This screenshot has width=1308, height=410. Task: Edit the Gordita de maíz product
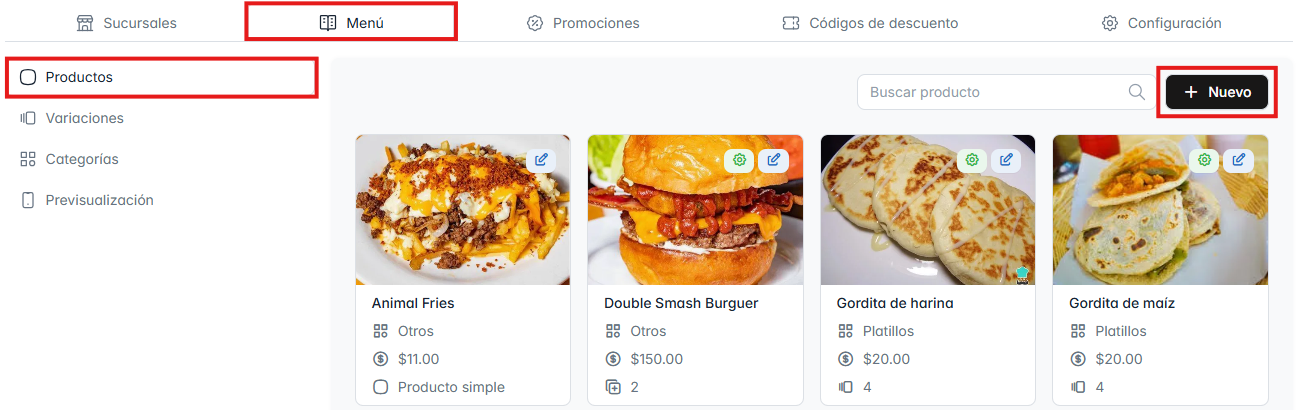coord(1239,160)
